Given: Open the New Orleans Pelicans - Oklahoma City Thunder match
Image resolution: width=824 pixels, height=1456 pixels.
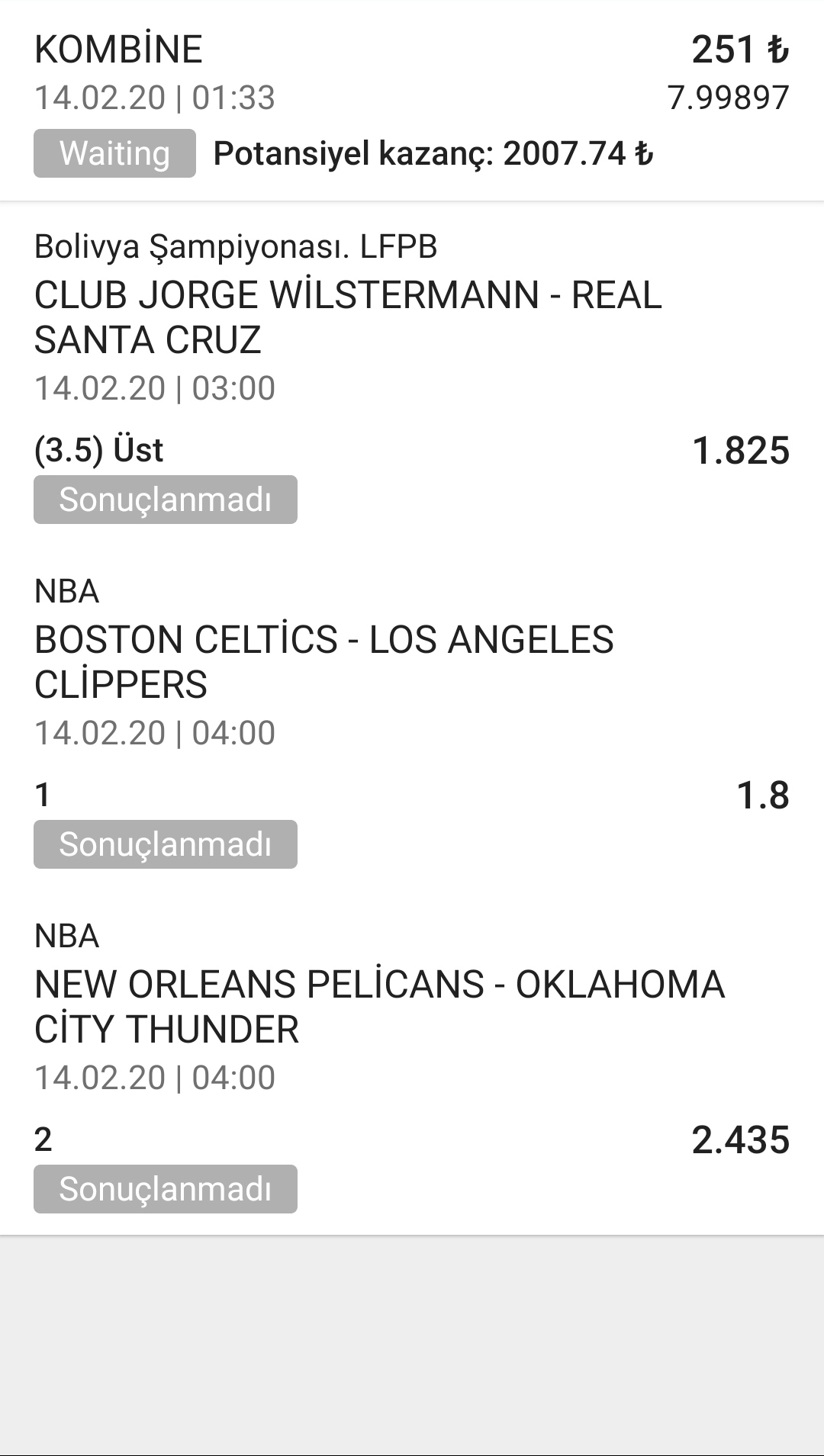Looking at the screenshot, I should click(379, 1006).
